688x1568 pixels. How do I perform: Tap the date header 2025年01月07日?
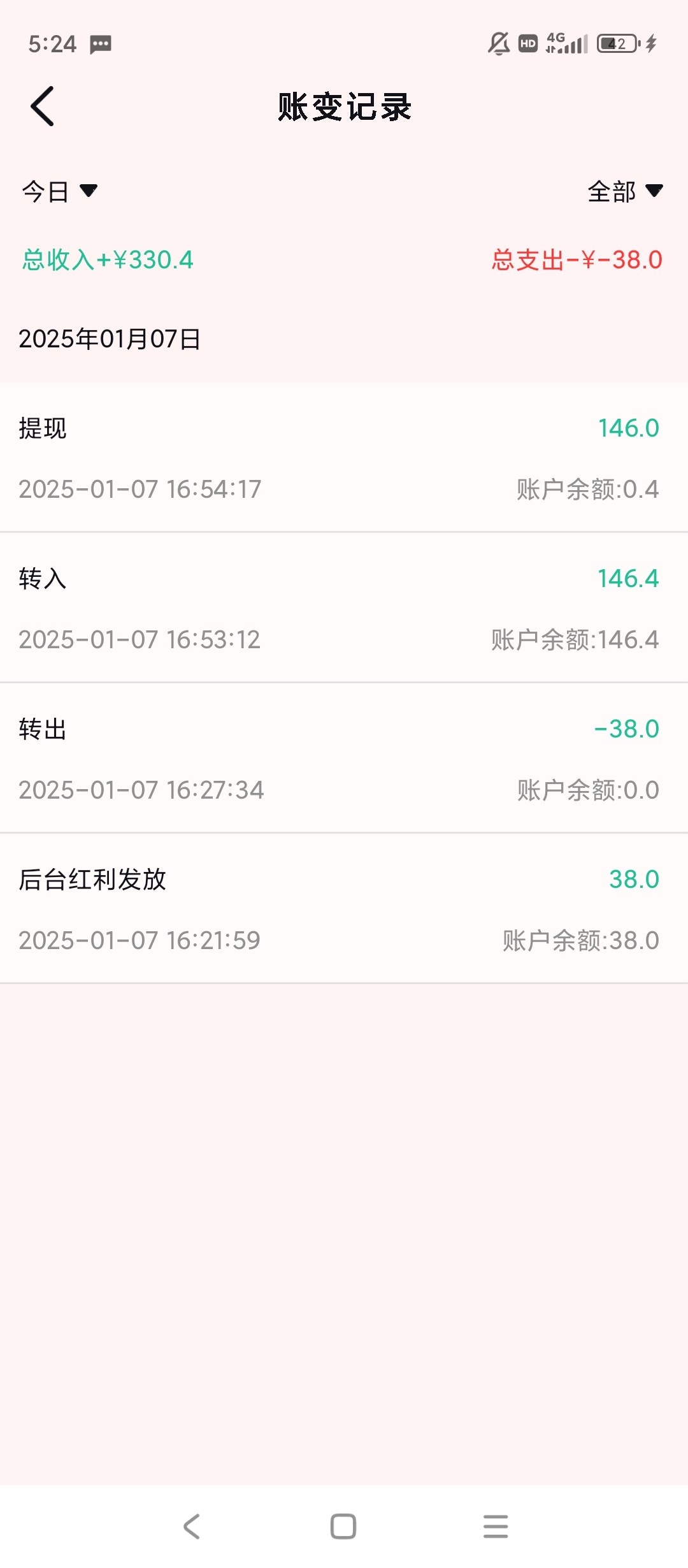click(110, 340)
